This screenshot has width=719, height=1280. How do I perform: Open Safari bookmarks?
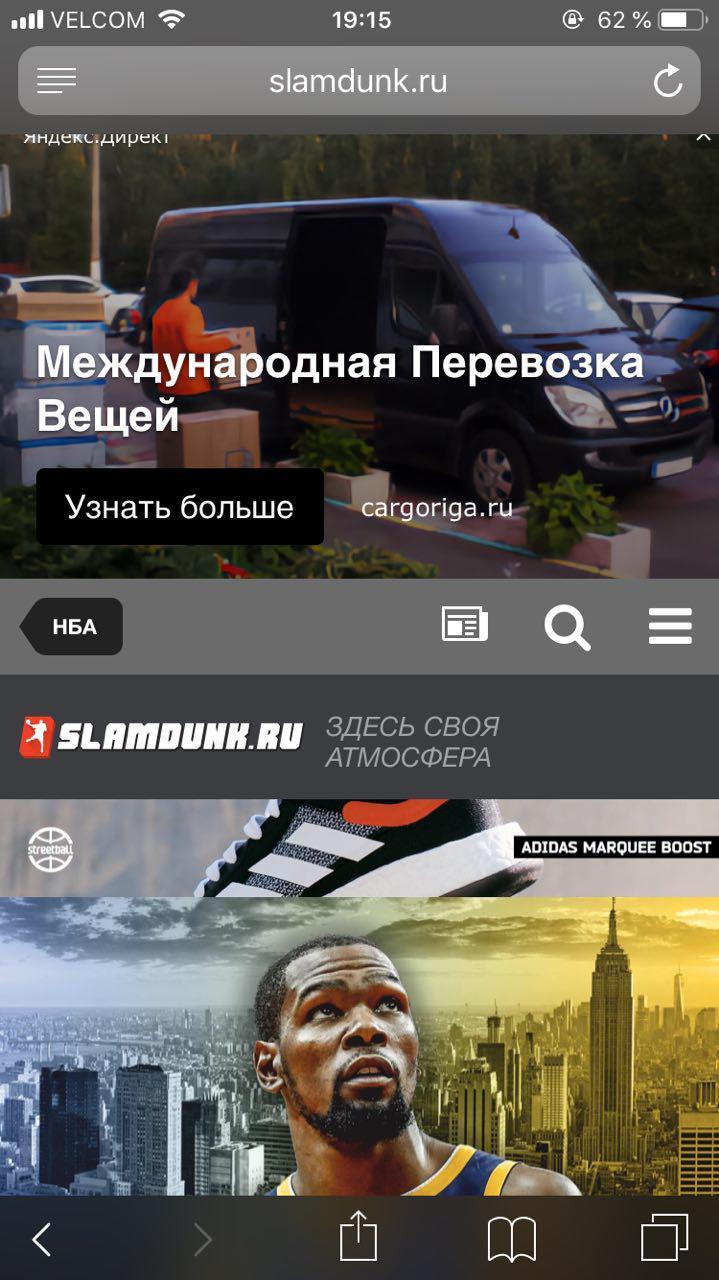(x=512, y=1240)
